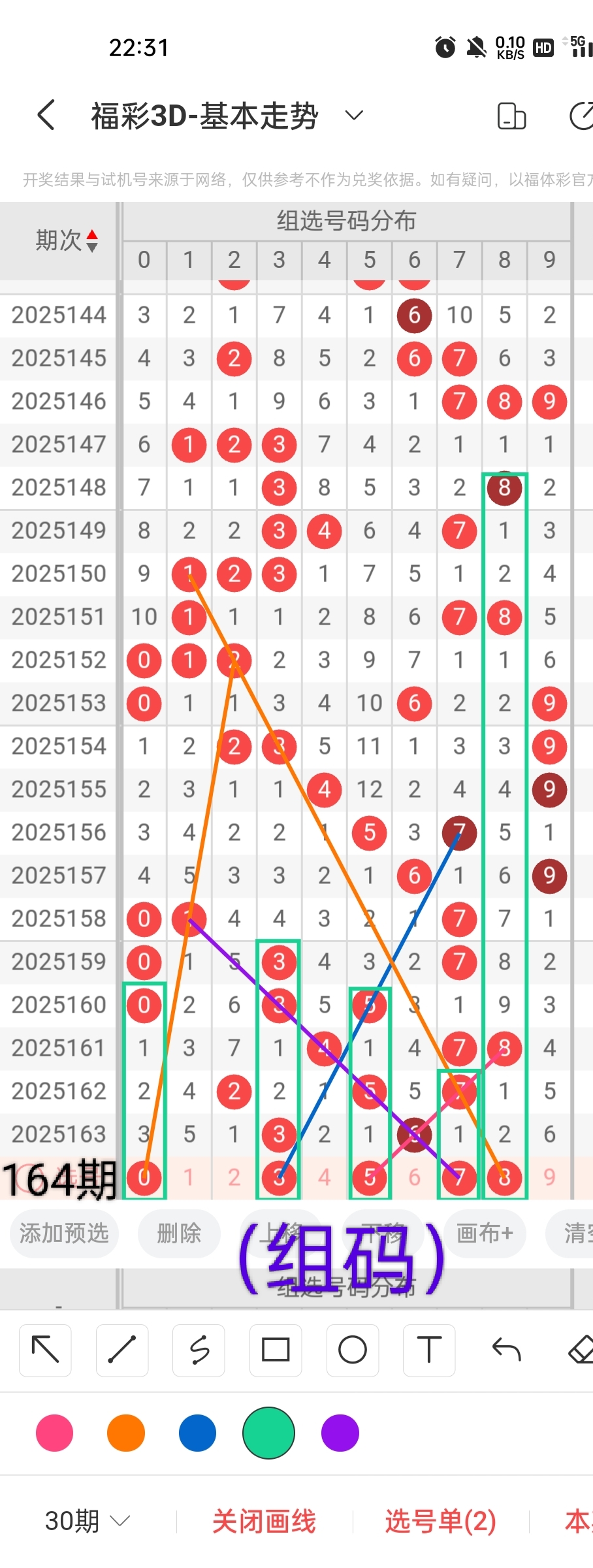
Task: Select the text tool
Action: click(429, 1350)
